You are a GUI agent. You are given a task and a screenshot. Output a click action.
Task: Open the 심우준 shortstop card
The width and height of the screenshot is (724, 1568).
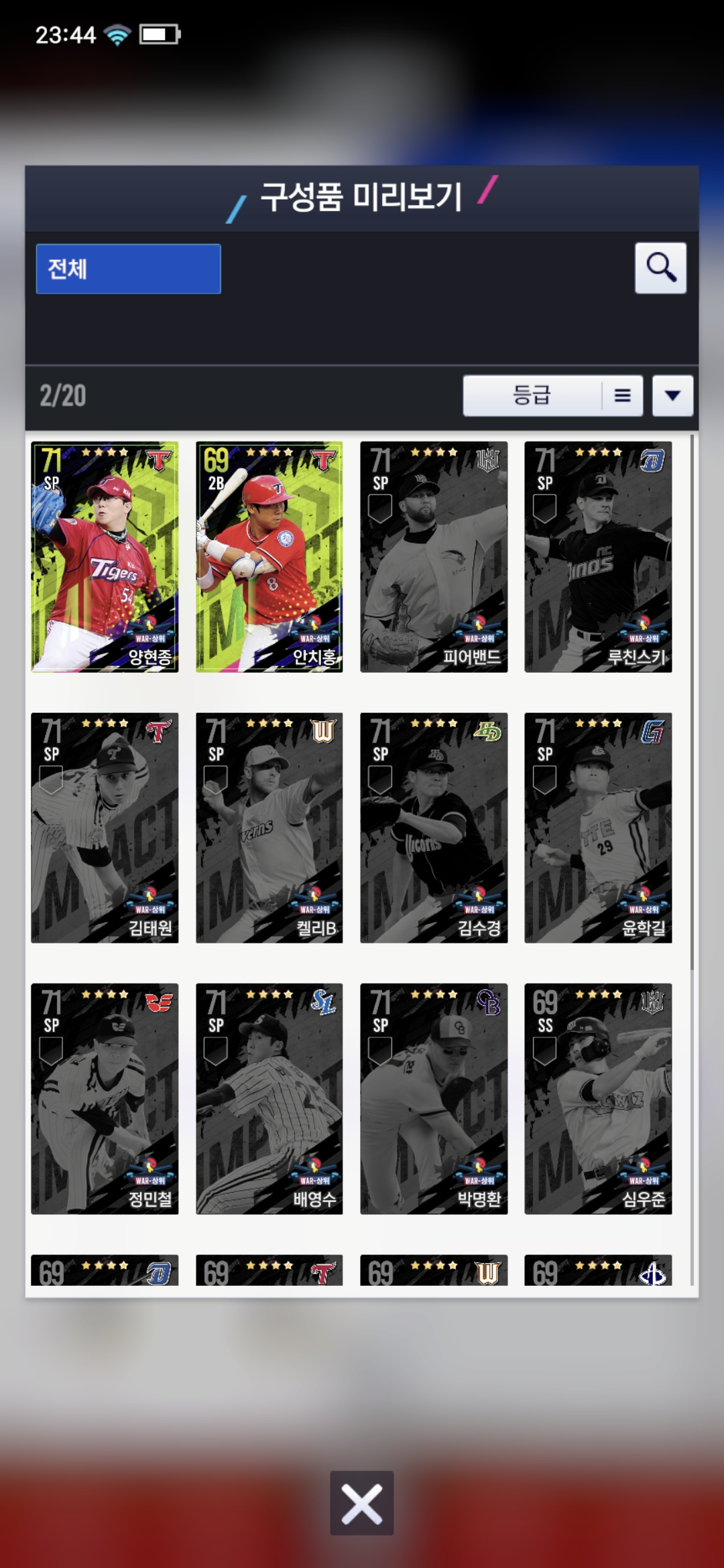(x=598, y=1098)
